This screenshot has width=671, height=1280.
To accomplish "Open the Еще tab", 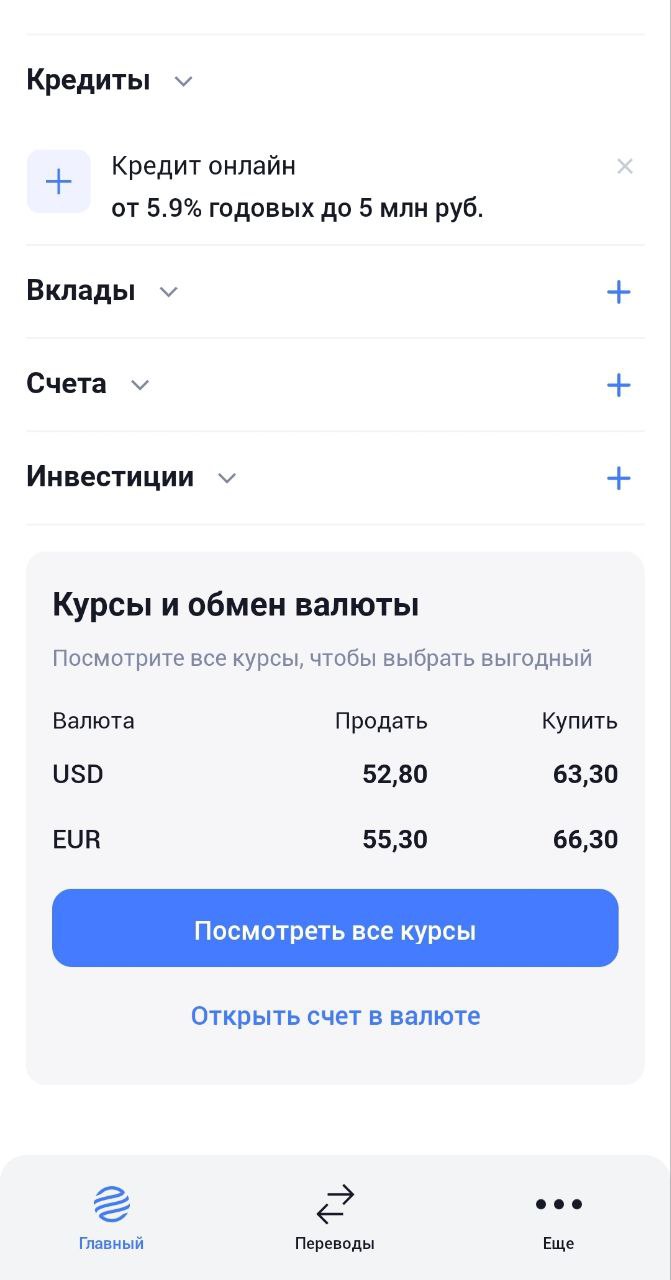I will pyautogui.click(x=558, y=1218).
